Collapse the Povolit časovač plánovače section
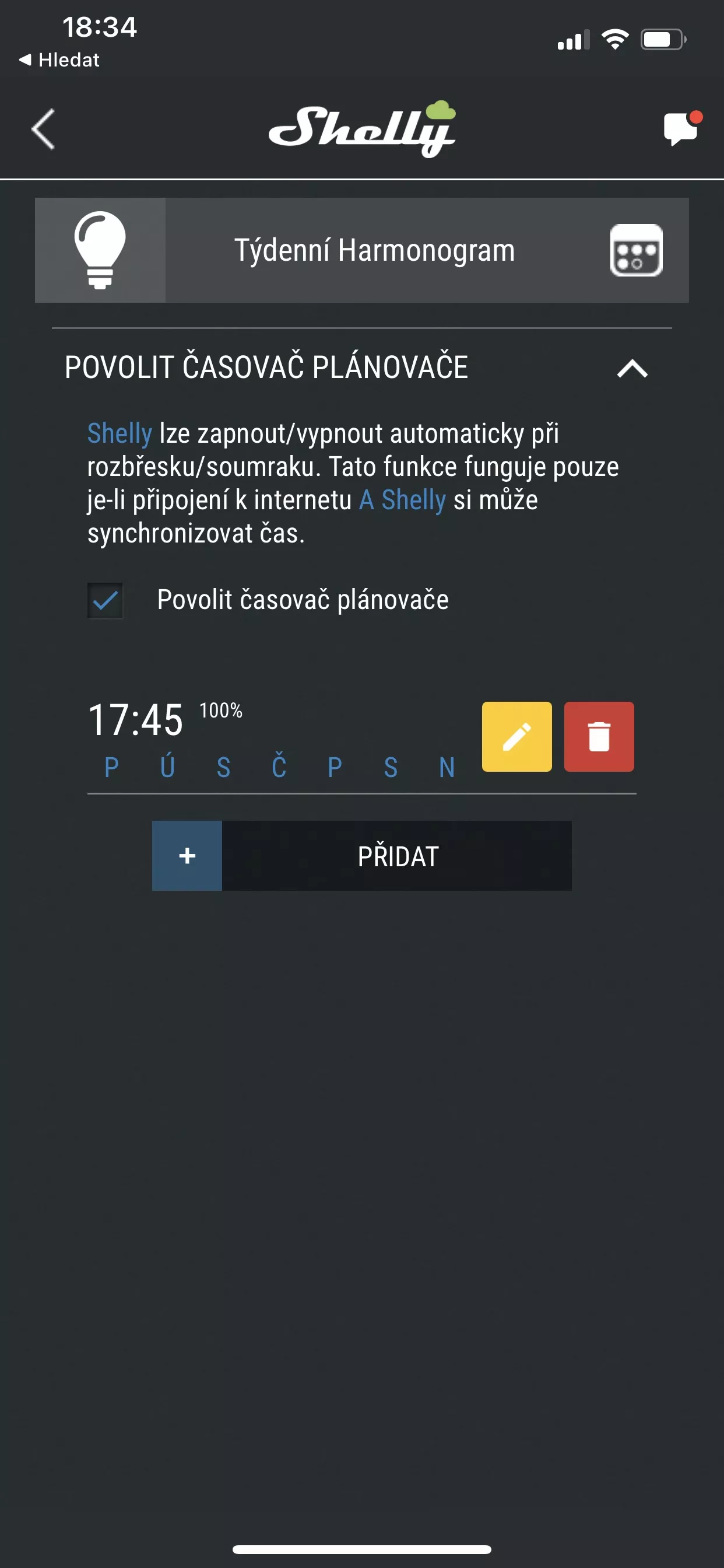The height and width of the screenshot is (1568, 724). pyautogui.click(x=632, y=368)
